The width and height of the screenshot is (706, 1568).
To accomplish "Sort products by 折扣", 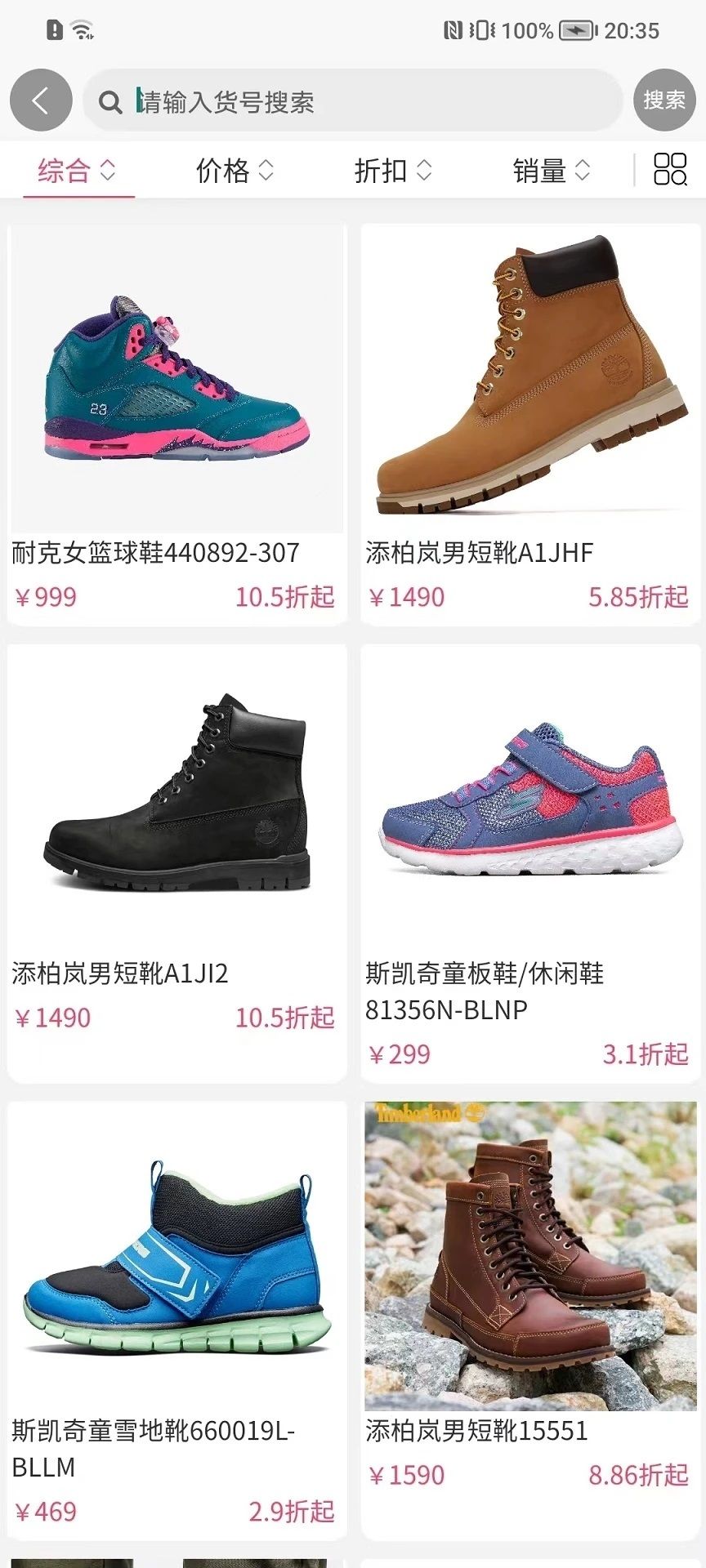I will tap(393, 171).
